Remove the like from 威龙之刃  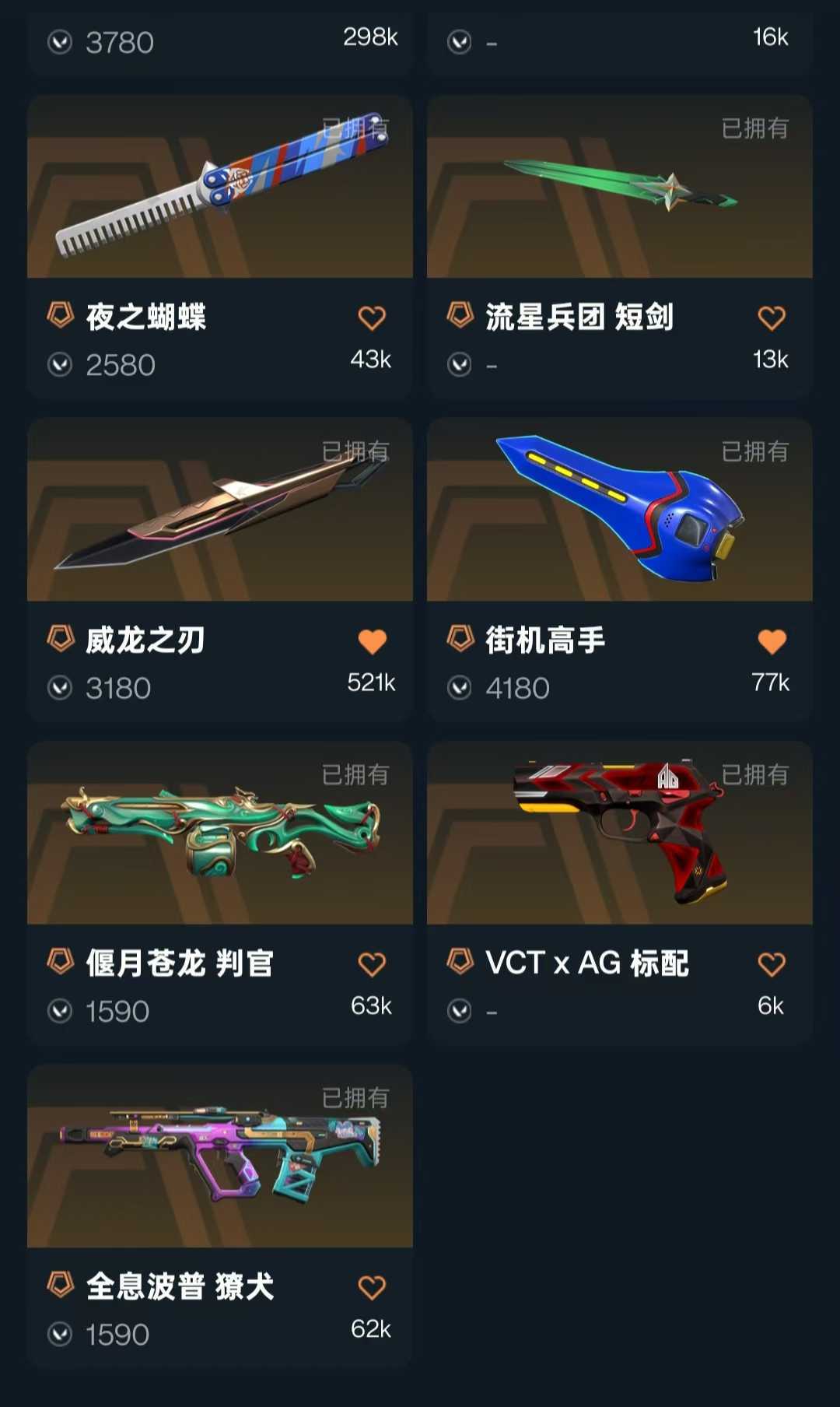(372, 641)
